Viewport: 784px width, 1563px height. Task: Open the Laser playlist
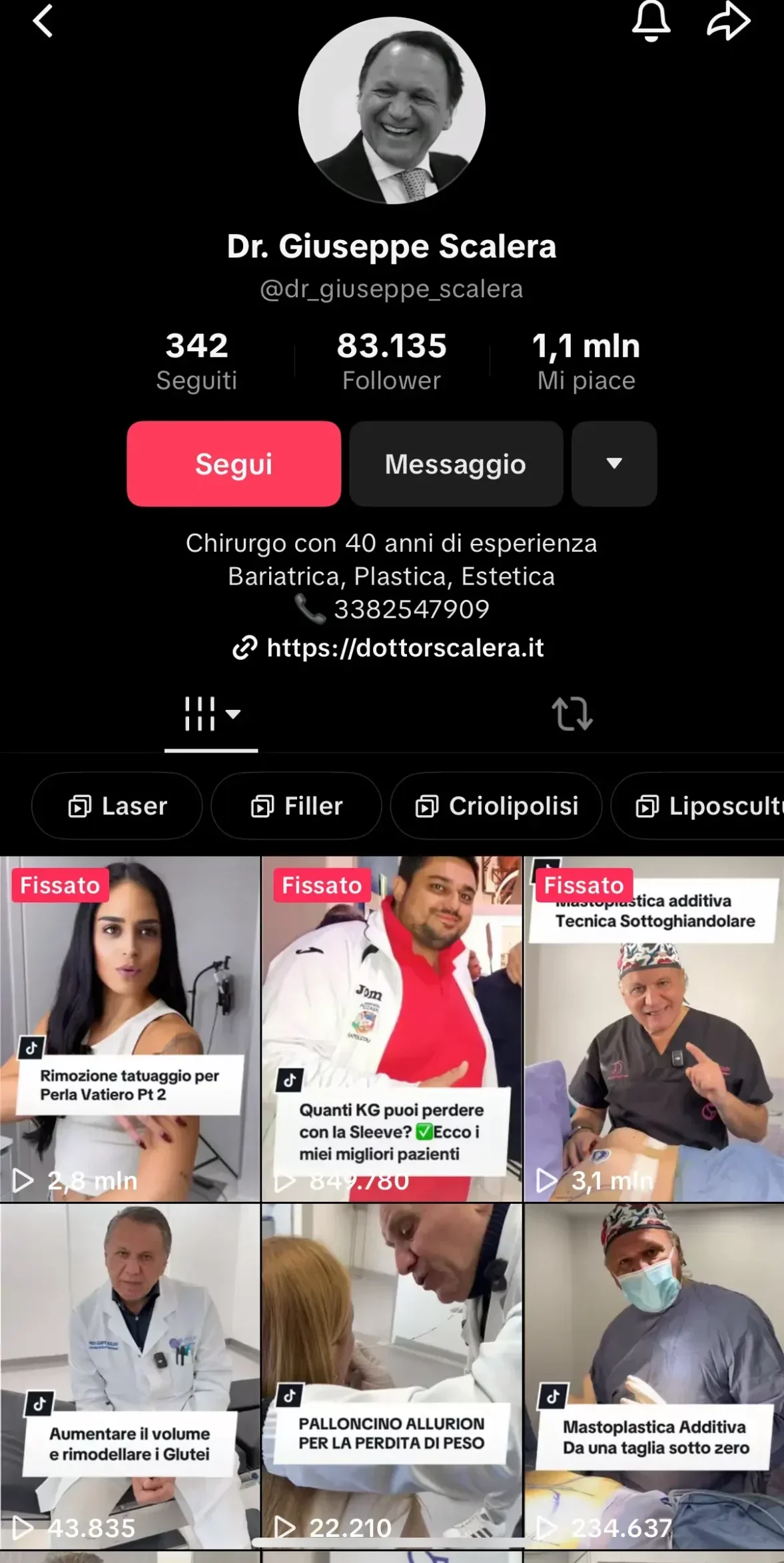click(x=117, y=806)
